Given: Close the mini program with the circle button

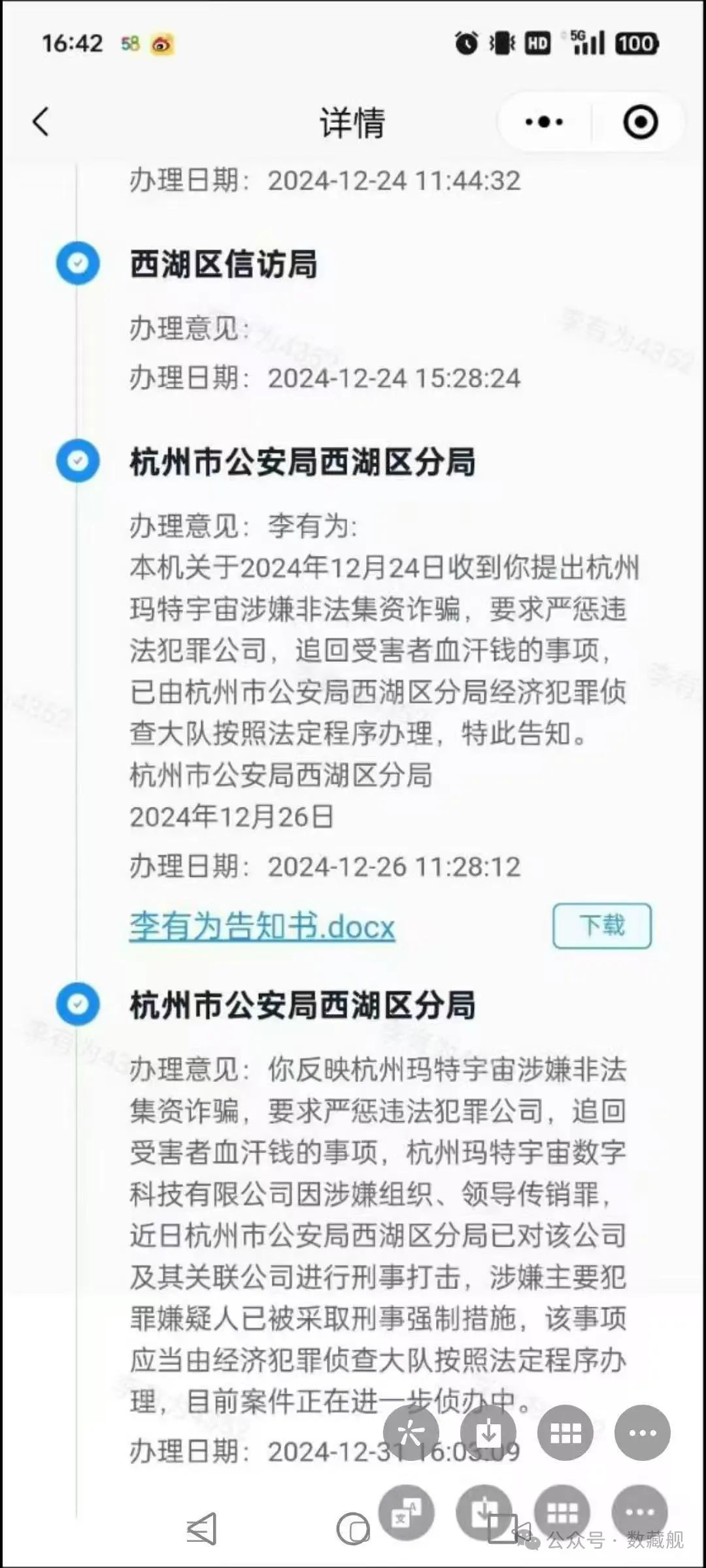Looking at the screenshot, I should tap(640, 122).
